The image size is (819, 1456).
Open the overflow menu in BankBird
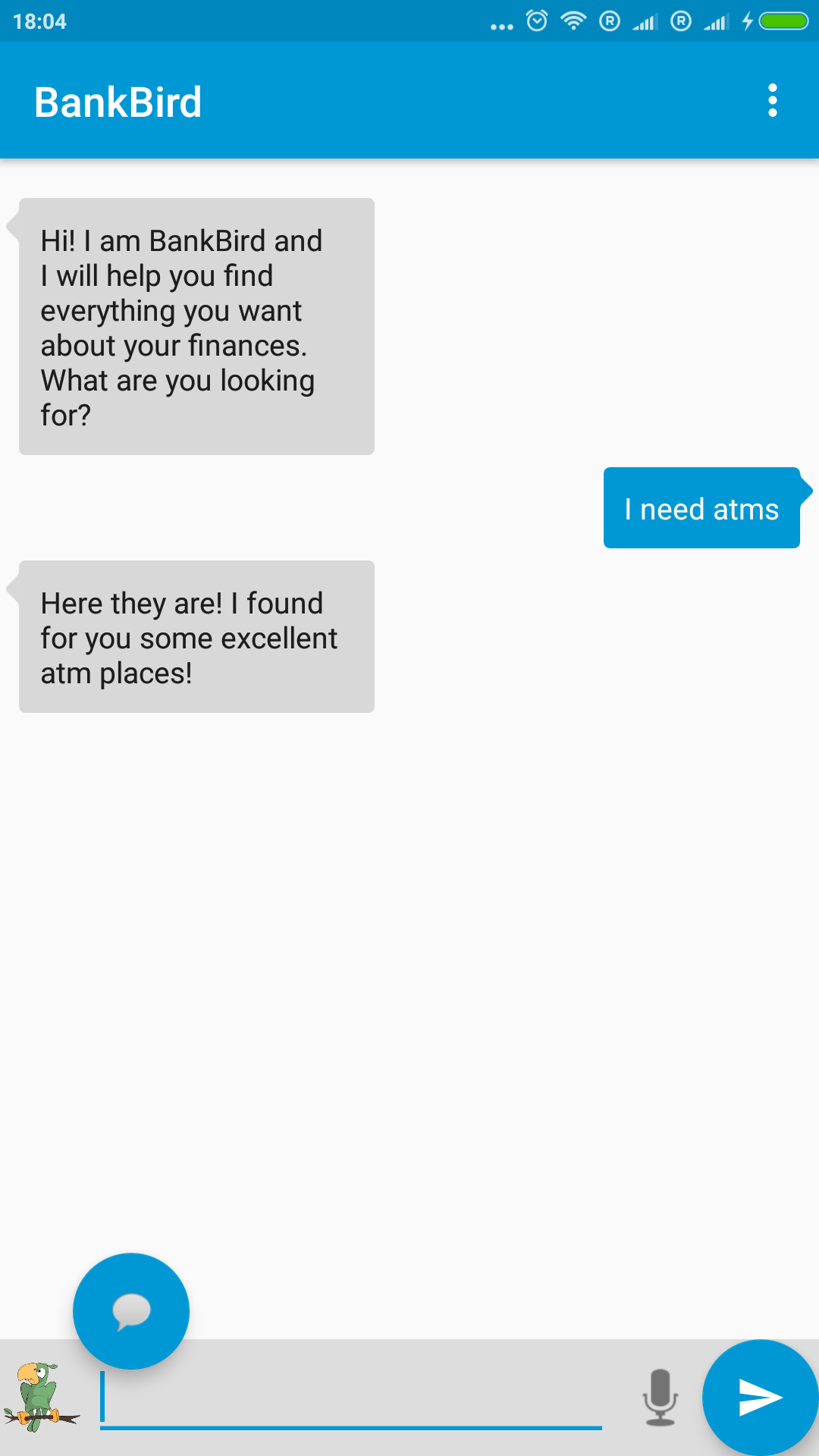tap(772, 100)
